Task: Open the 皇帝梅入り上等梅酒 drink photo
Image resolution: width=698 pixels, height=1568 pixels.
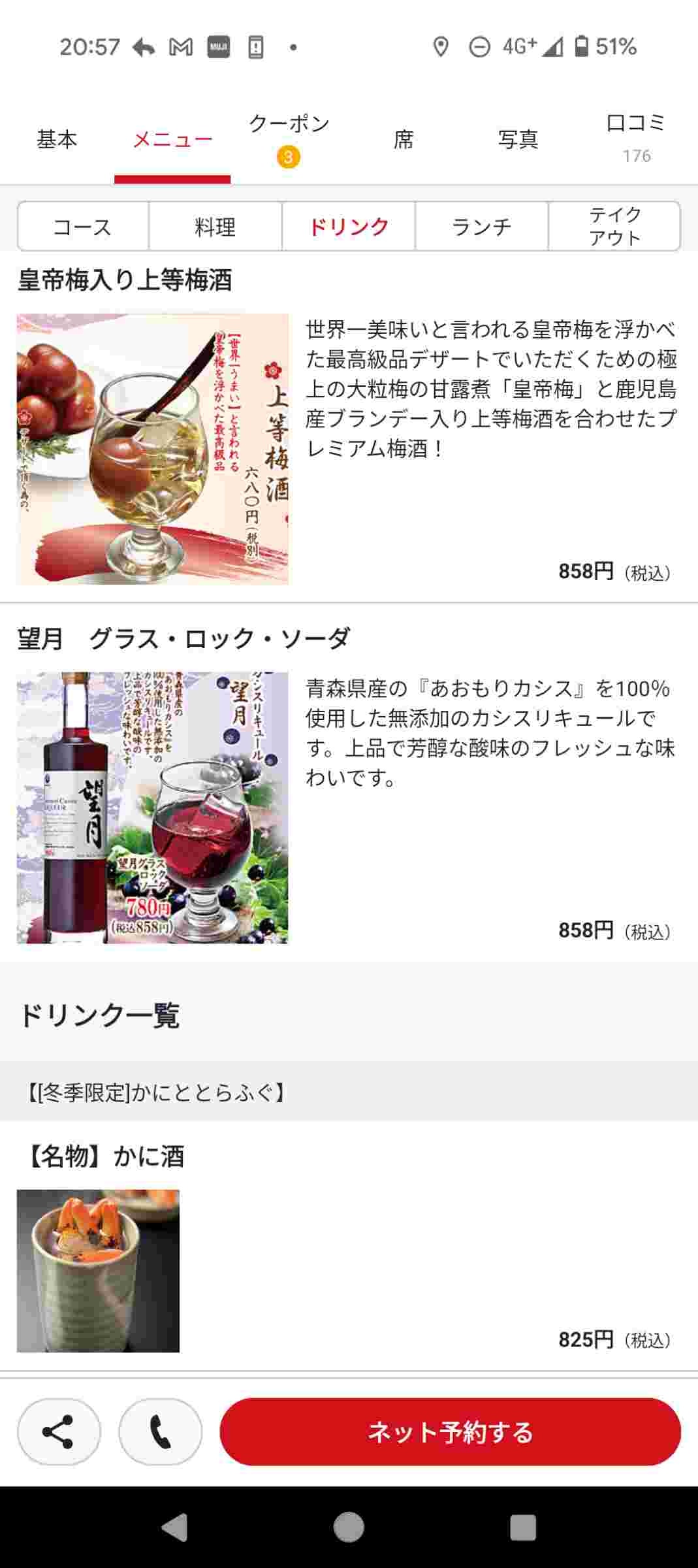Action: tap(153, 449)
